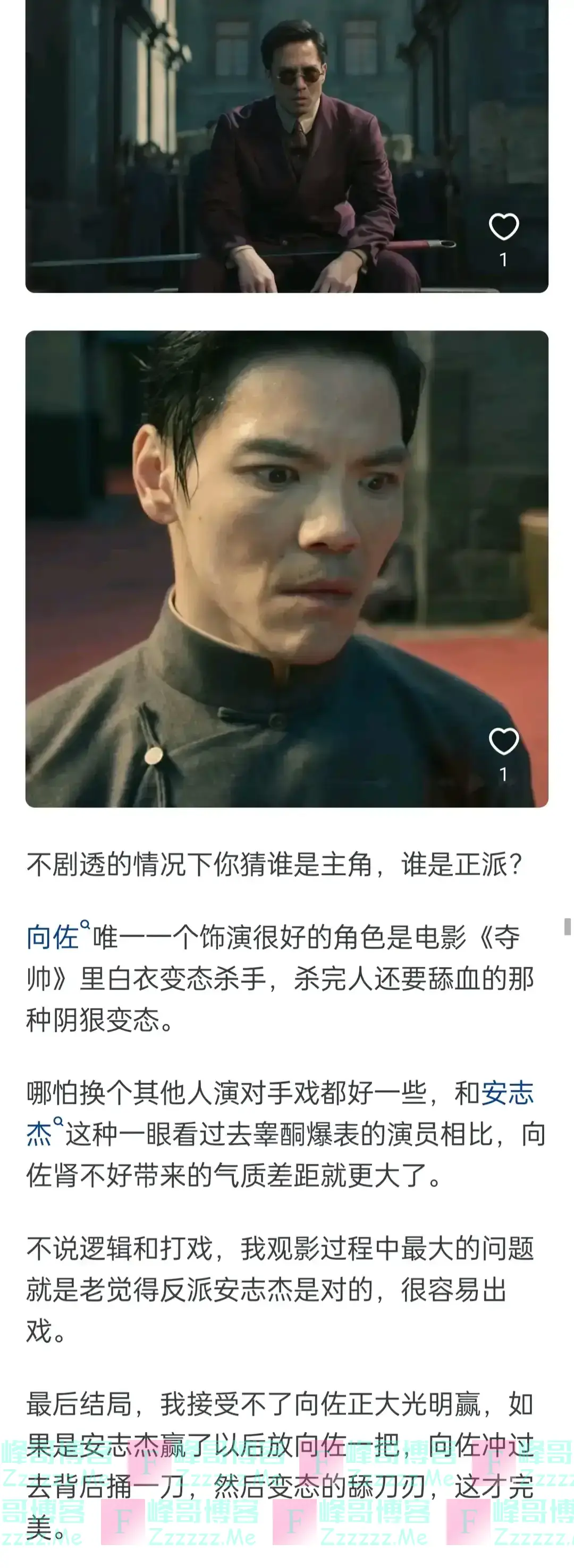574x1568 pixels.
Task: Like the close-up face photo
Action: tap(503, 742)
